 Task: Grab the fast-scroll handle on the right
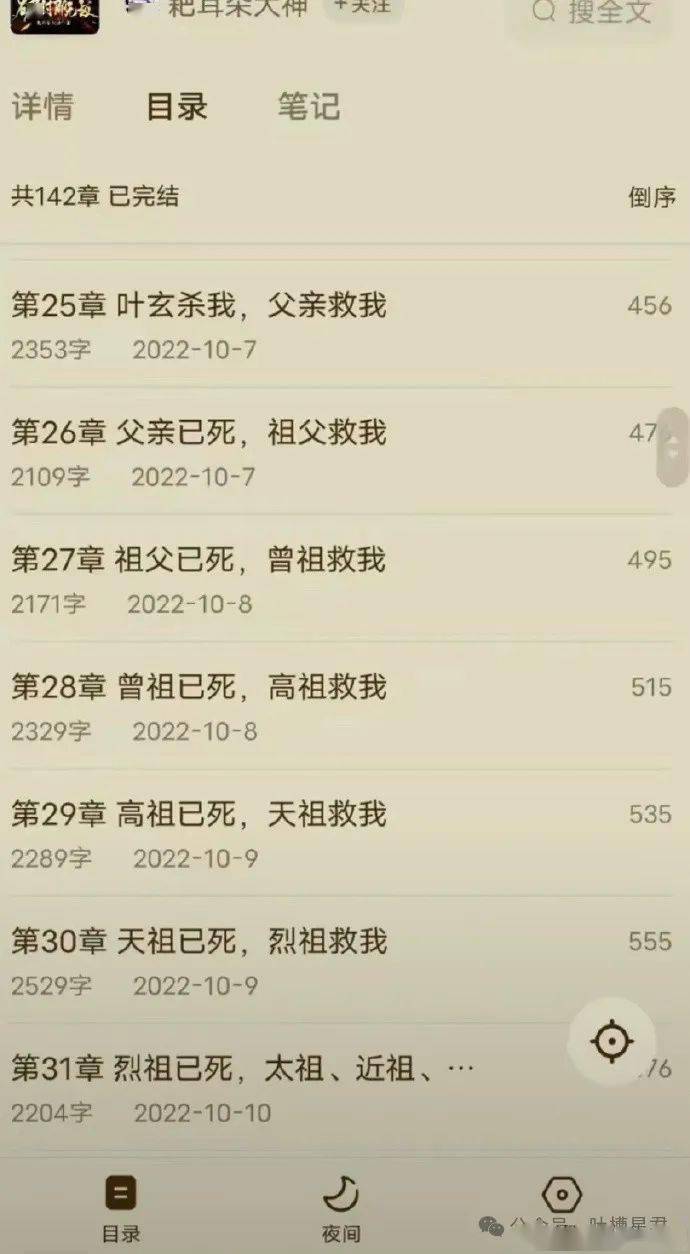(x=672, y=446)
